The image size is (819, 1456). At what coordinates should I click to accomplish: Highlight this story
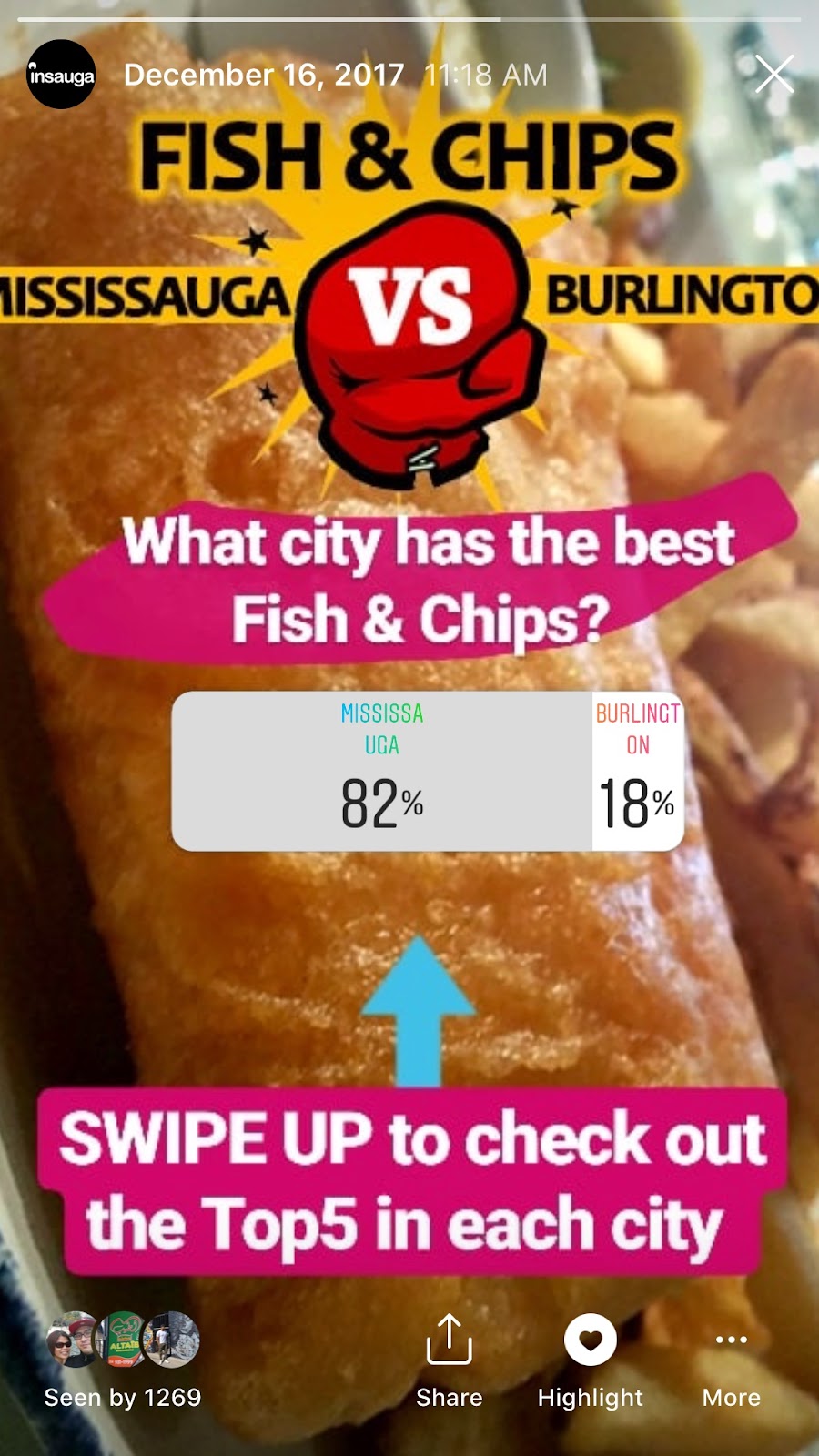590,1360
